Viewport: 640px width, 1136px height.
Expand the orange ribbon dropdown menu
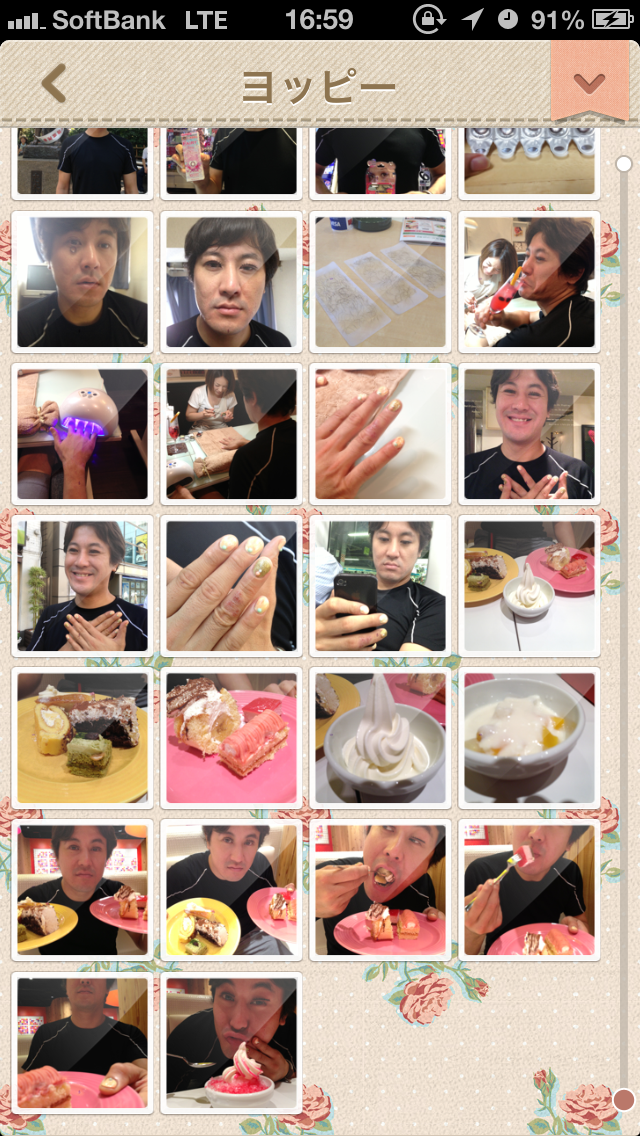pos(589,83)
